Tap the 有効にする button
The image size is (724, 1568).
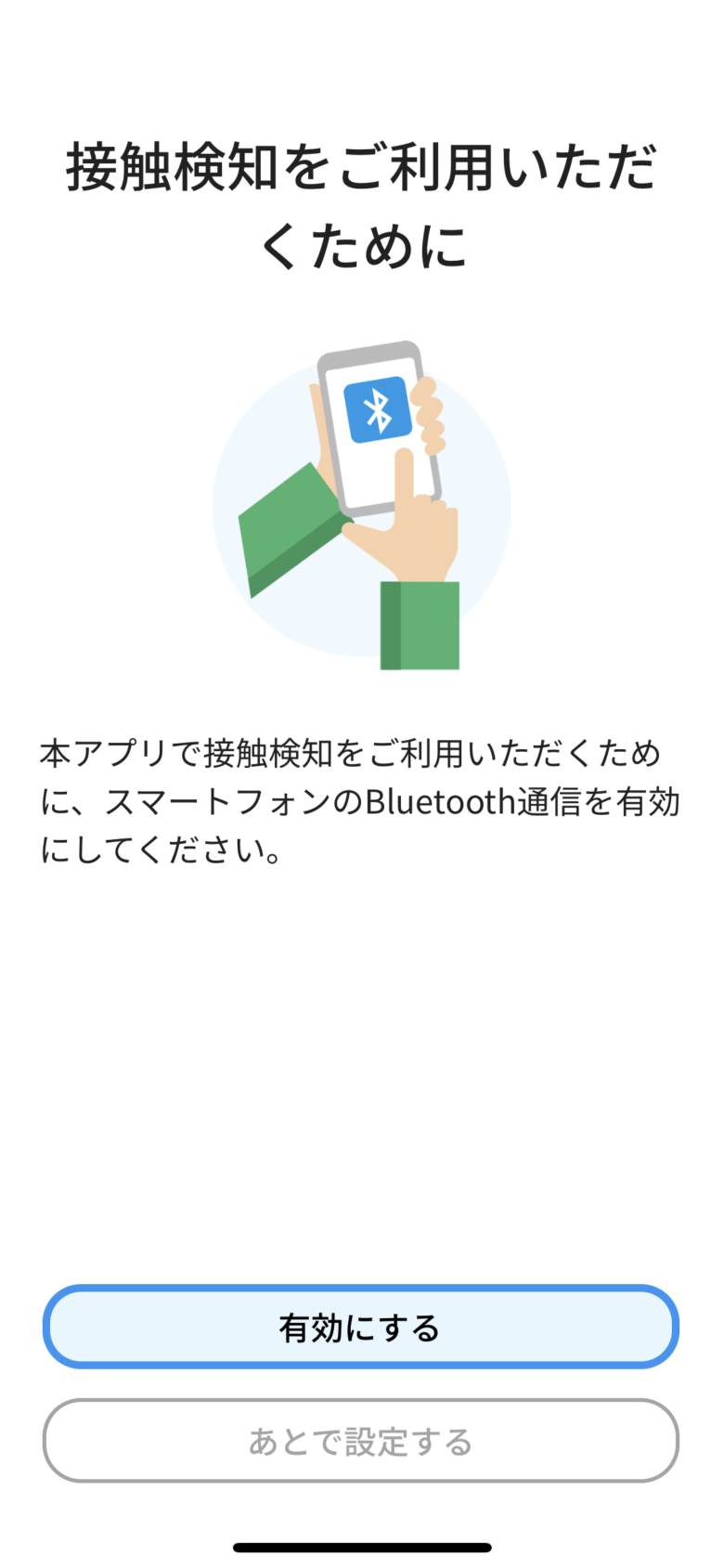coord(361,1327)
